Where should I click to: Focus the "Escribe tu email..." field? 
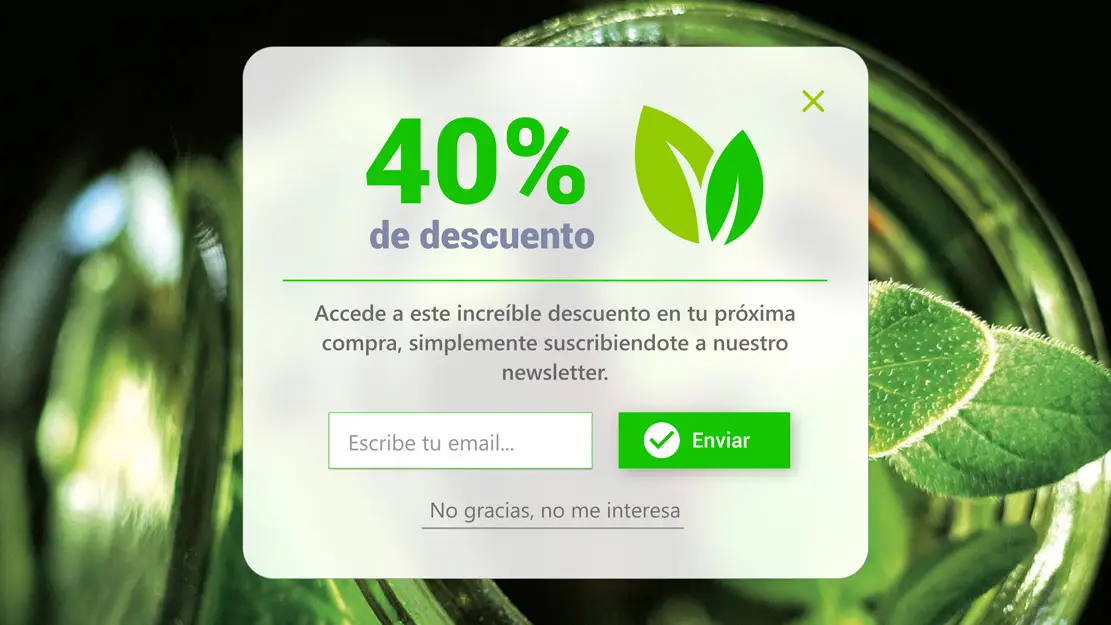[460, 441]
